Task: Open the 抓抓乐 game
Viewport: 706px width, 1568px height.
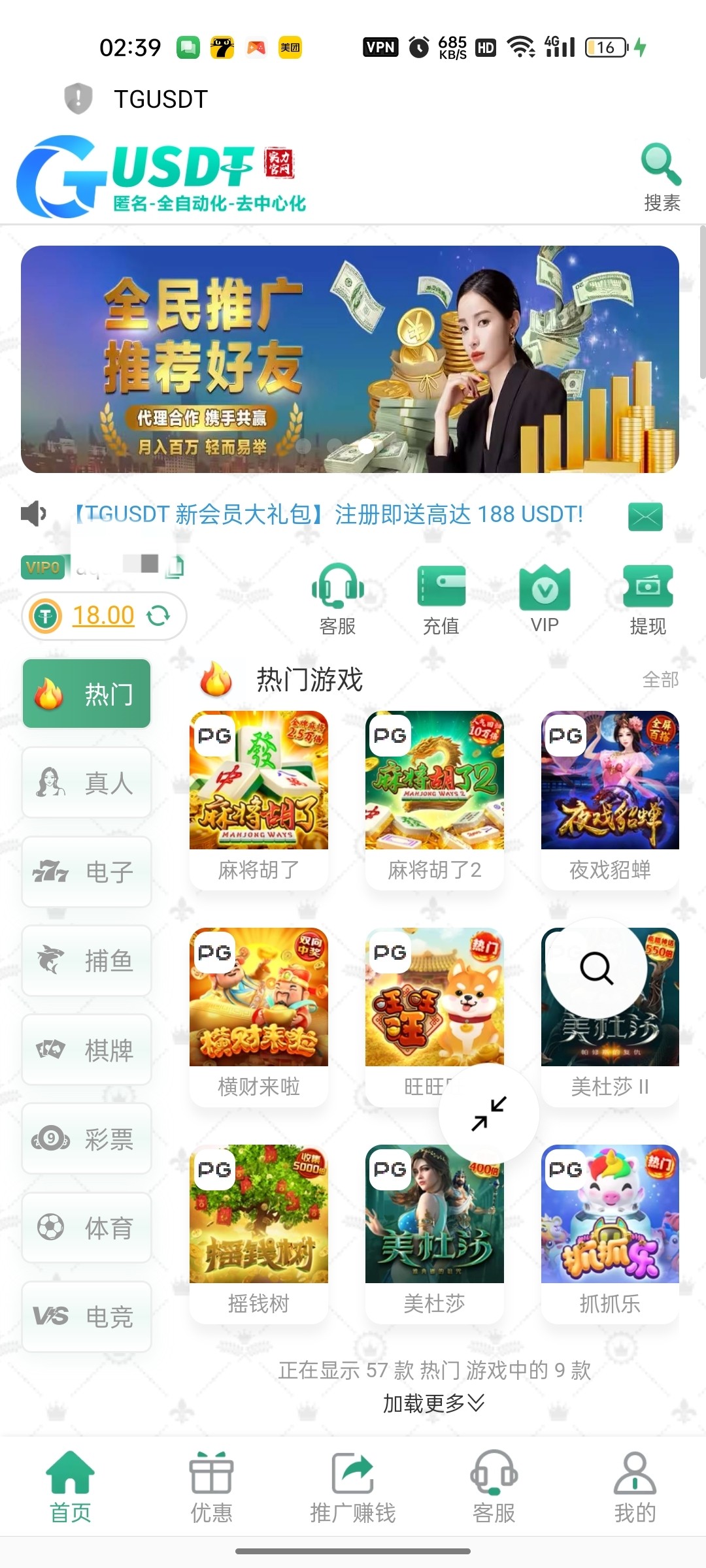Action: pyautogui.click(x=610, y=1231)
